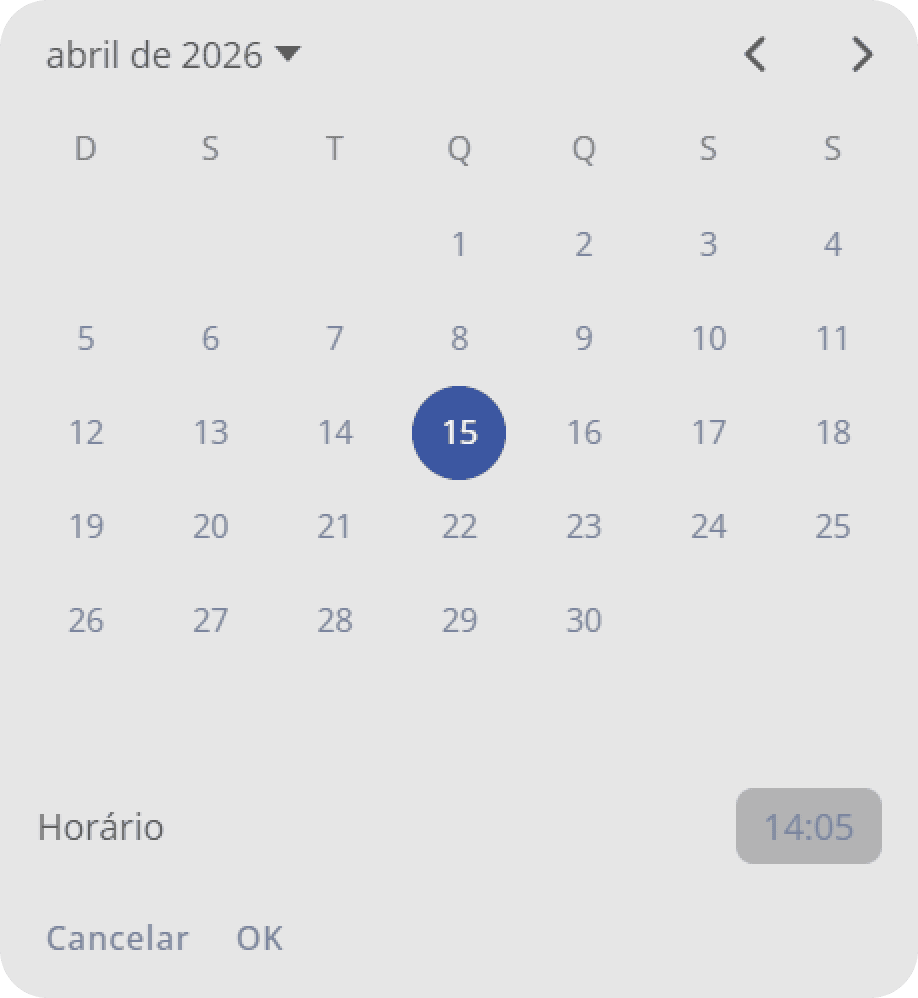The width and height of the screenshot is (918, 998).
Task: Select day 10 in the calendar
Action: pyautogui.click(x=708, y=339)
